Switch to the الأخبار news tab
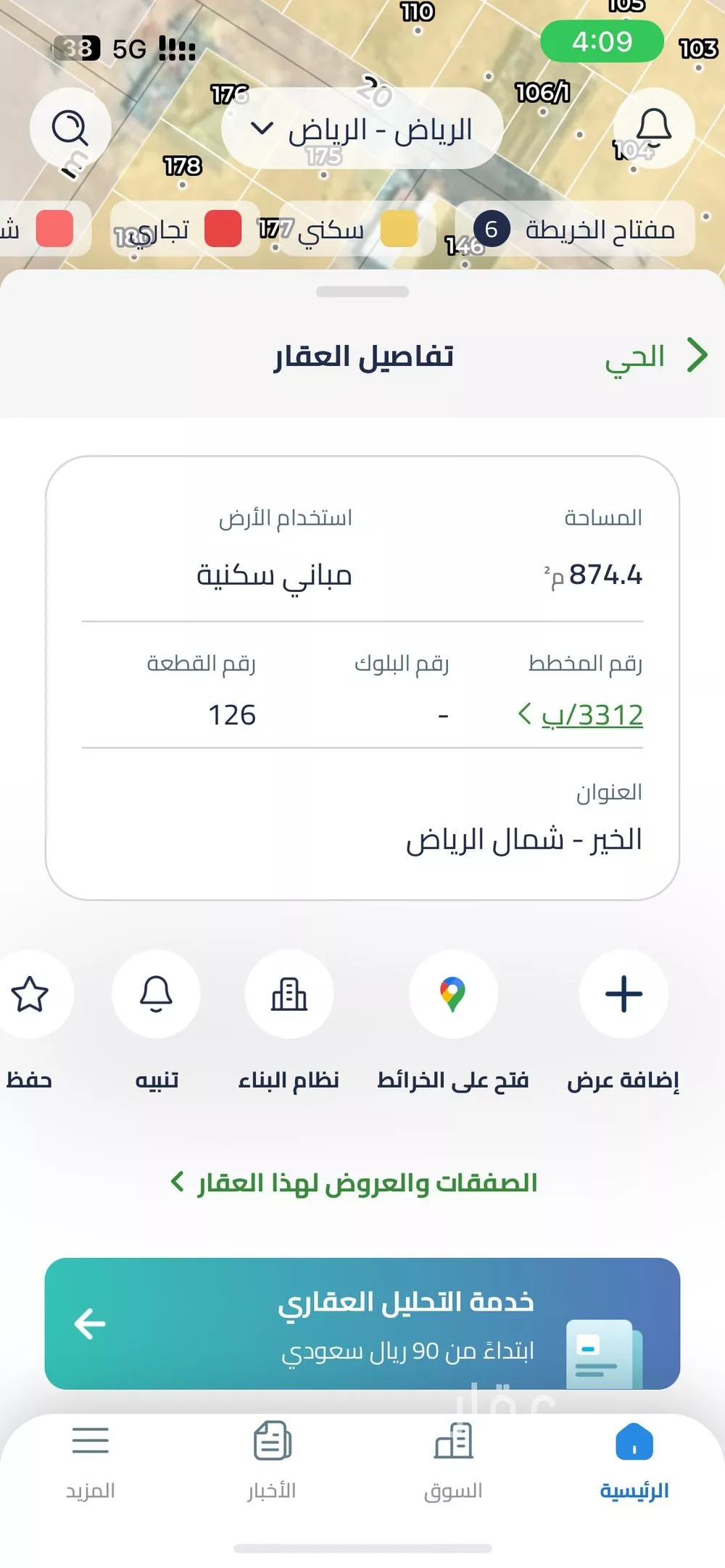725x1568 pixels. tap(272, 1460)
